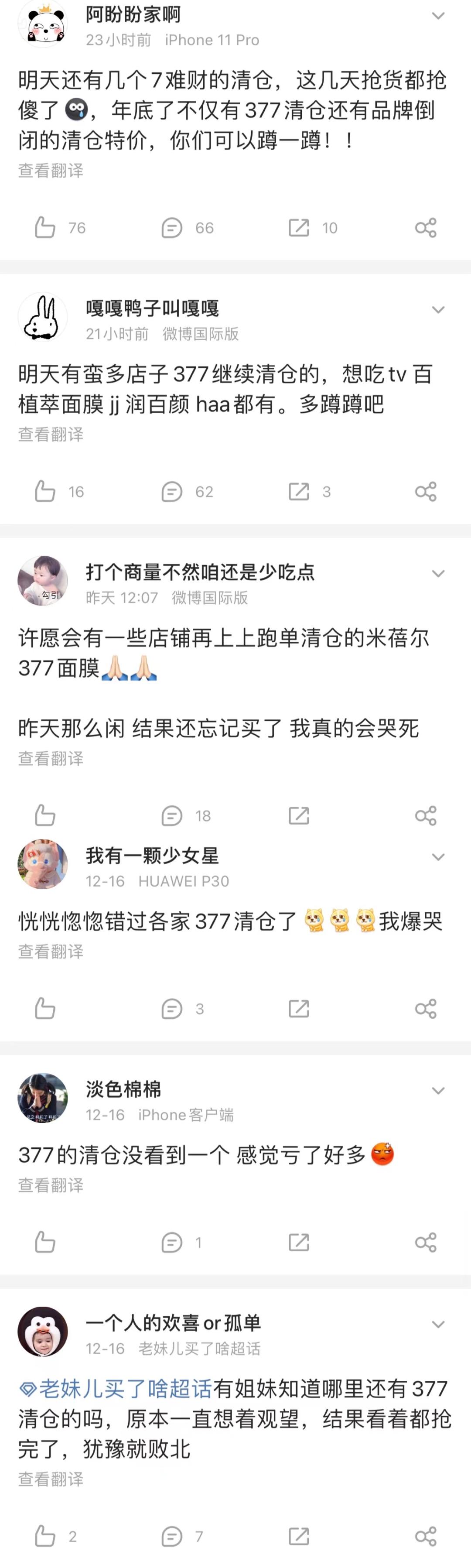Open comments on 阿盼盼家啊's post
This screenshot has height=1568, width=471.
tap(172, 228)
